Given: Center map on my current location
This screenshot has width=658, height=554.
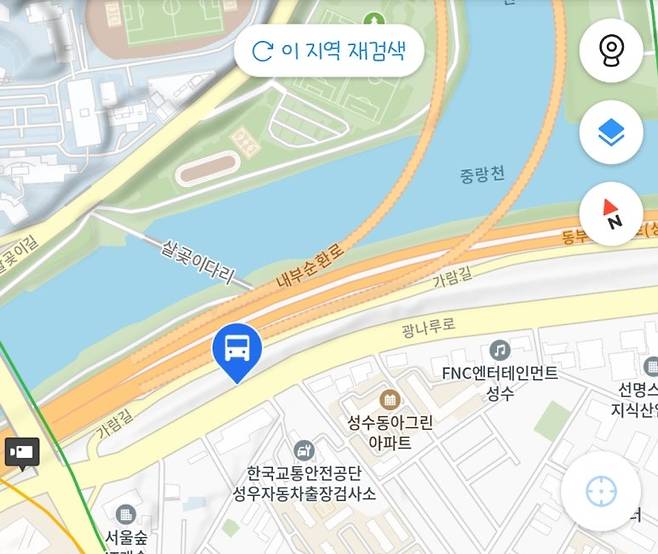Looking at the screenshot, I should pos(601,491).
